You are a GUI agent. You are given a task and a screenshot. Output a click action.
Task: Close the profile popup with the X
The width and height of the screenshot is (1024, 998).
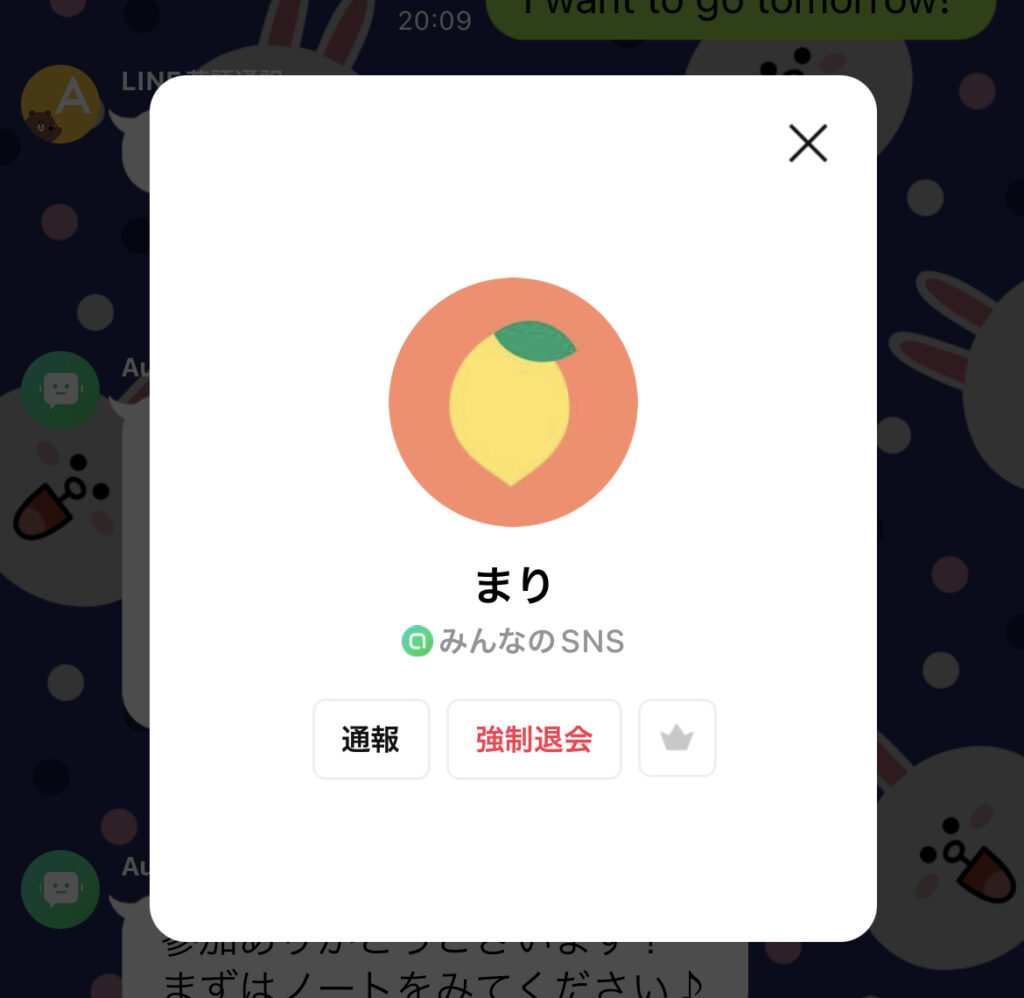click(807, 144)
